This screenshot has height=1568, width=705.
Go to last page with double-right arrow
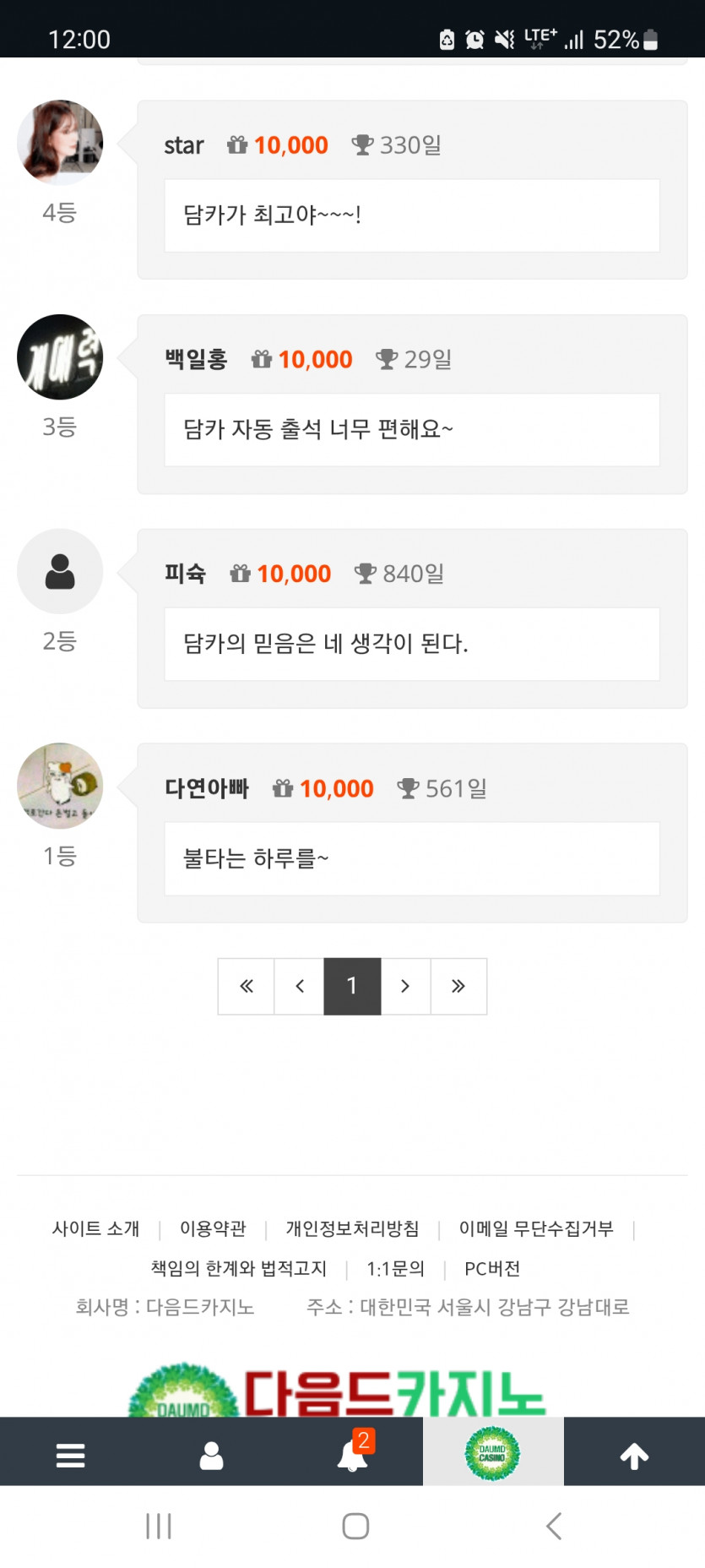pos(458,986)
